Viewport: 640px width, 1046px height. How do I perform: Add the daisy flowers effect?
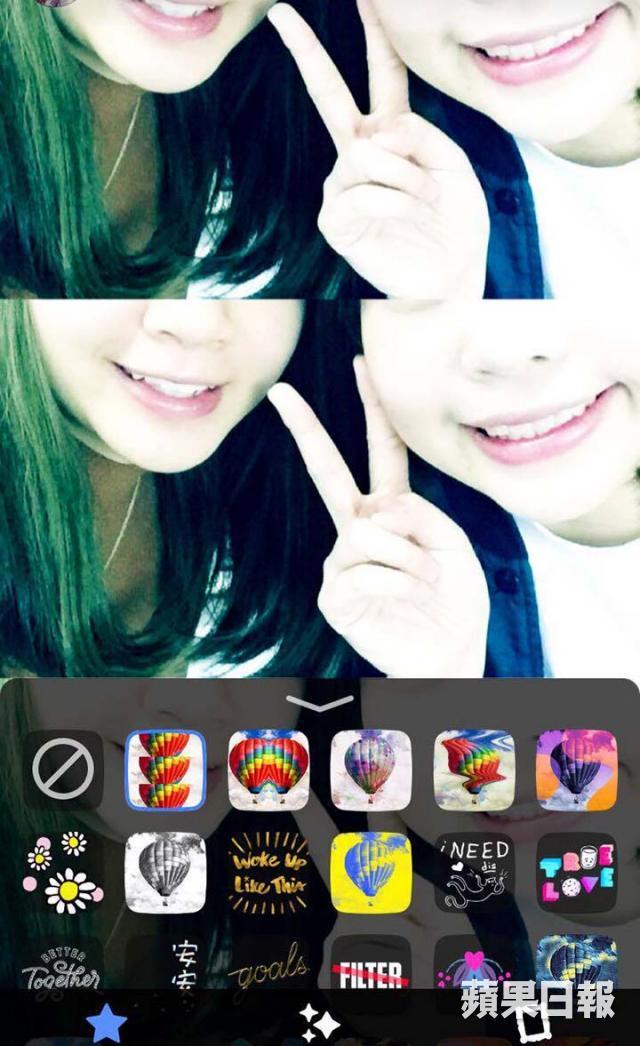(63, 872)
